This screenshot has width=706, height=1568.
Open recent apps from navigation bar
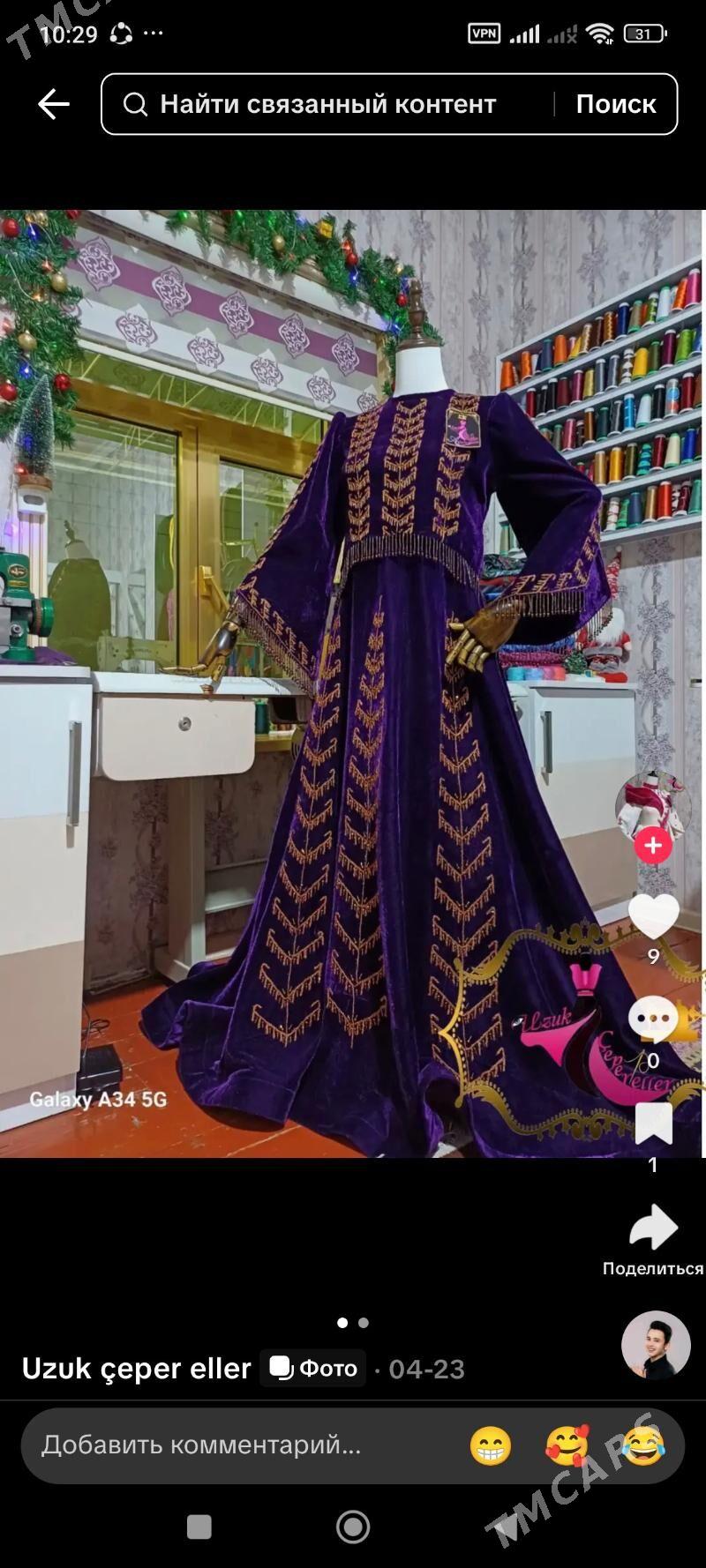click(x=199, y=1526)
